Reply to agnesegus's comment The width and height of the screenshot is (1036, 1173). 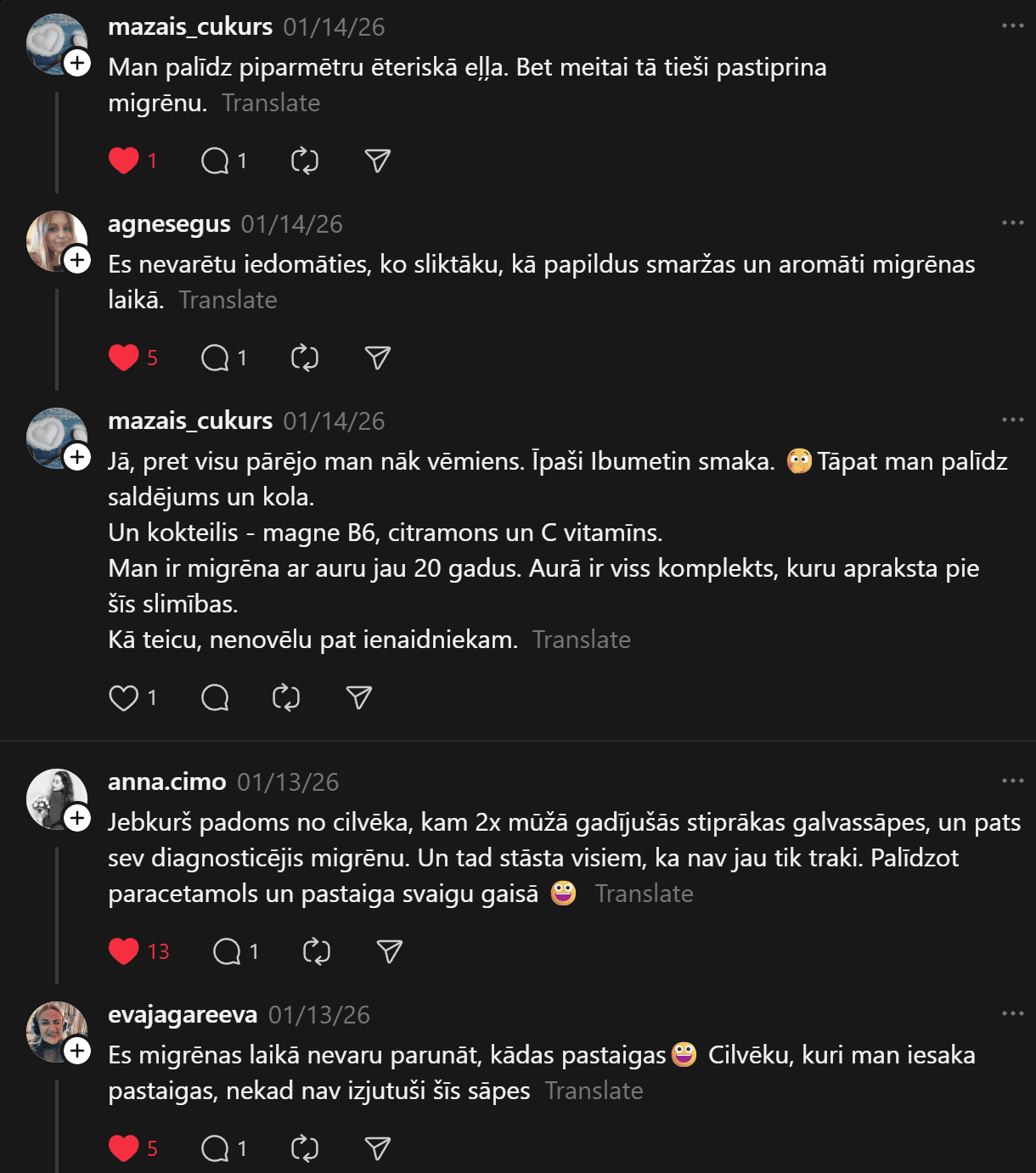click(x=215, y=358)
